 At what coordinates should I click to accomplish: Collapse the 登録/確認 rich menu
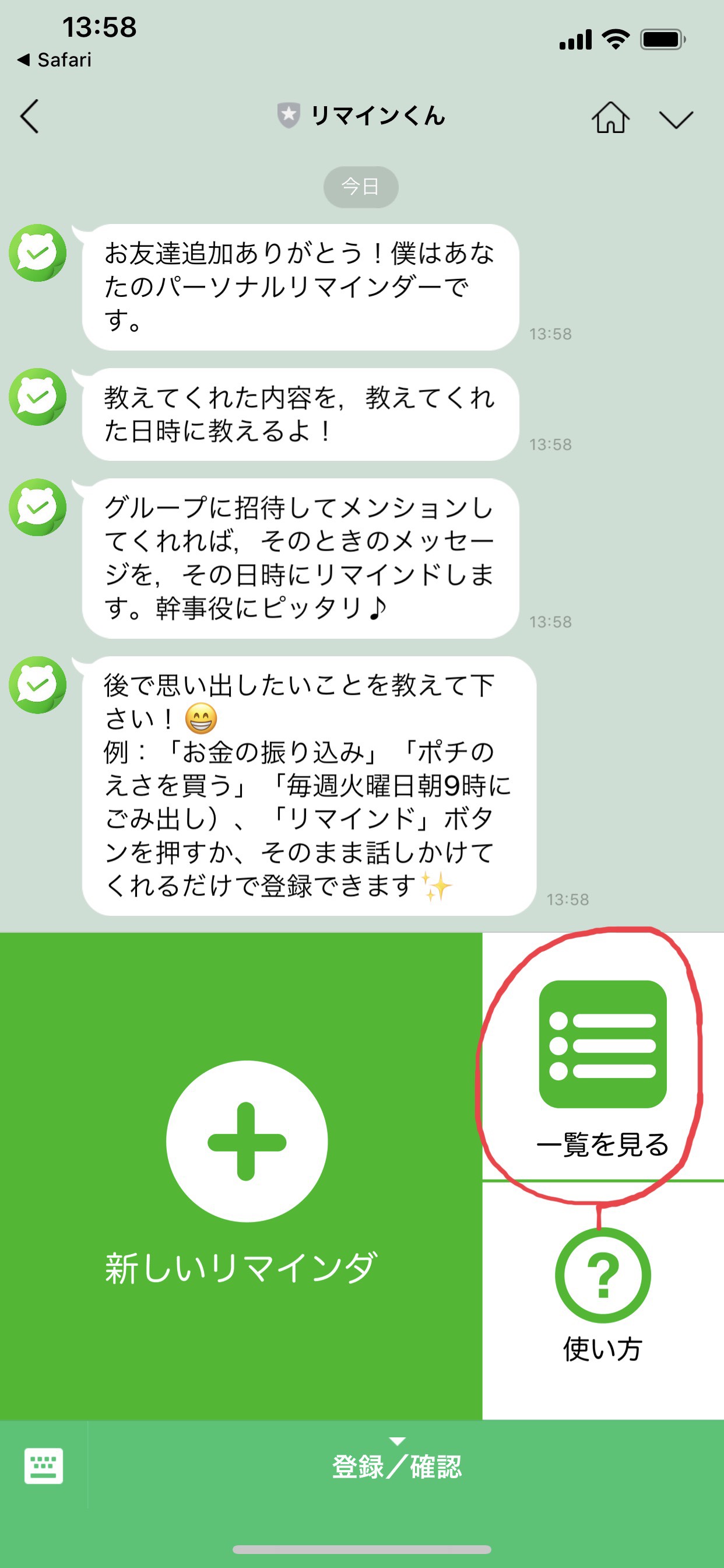(x=396, y=1466)
